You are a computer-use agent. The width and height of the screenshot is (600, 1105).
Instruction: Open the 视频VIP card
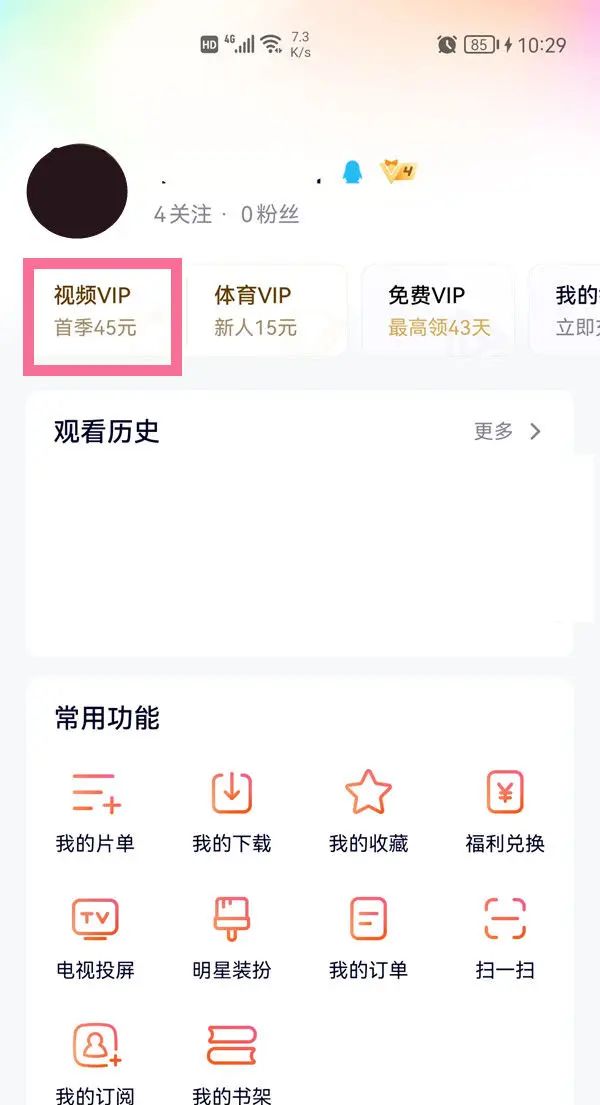pyautogui.click(x=102, y=311)
